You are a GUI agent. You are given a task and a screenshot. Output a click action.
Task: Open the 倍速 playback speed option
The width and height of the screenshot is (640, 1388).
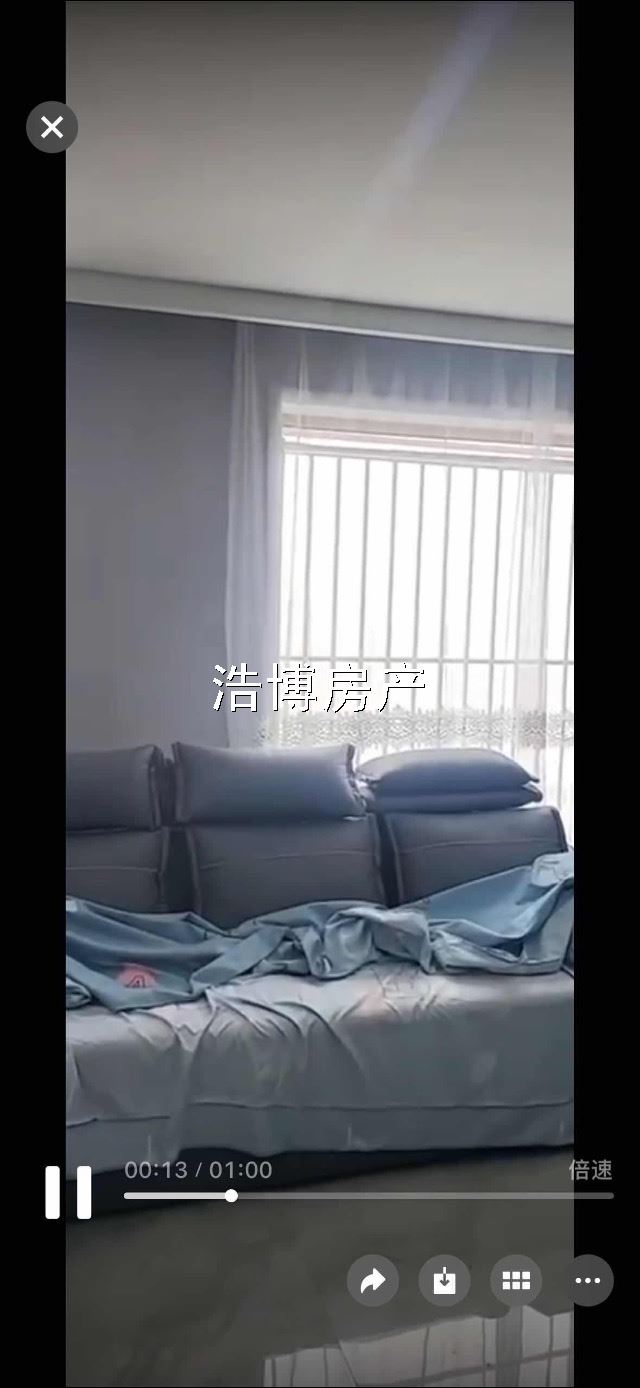pos(590,1170)
